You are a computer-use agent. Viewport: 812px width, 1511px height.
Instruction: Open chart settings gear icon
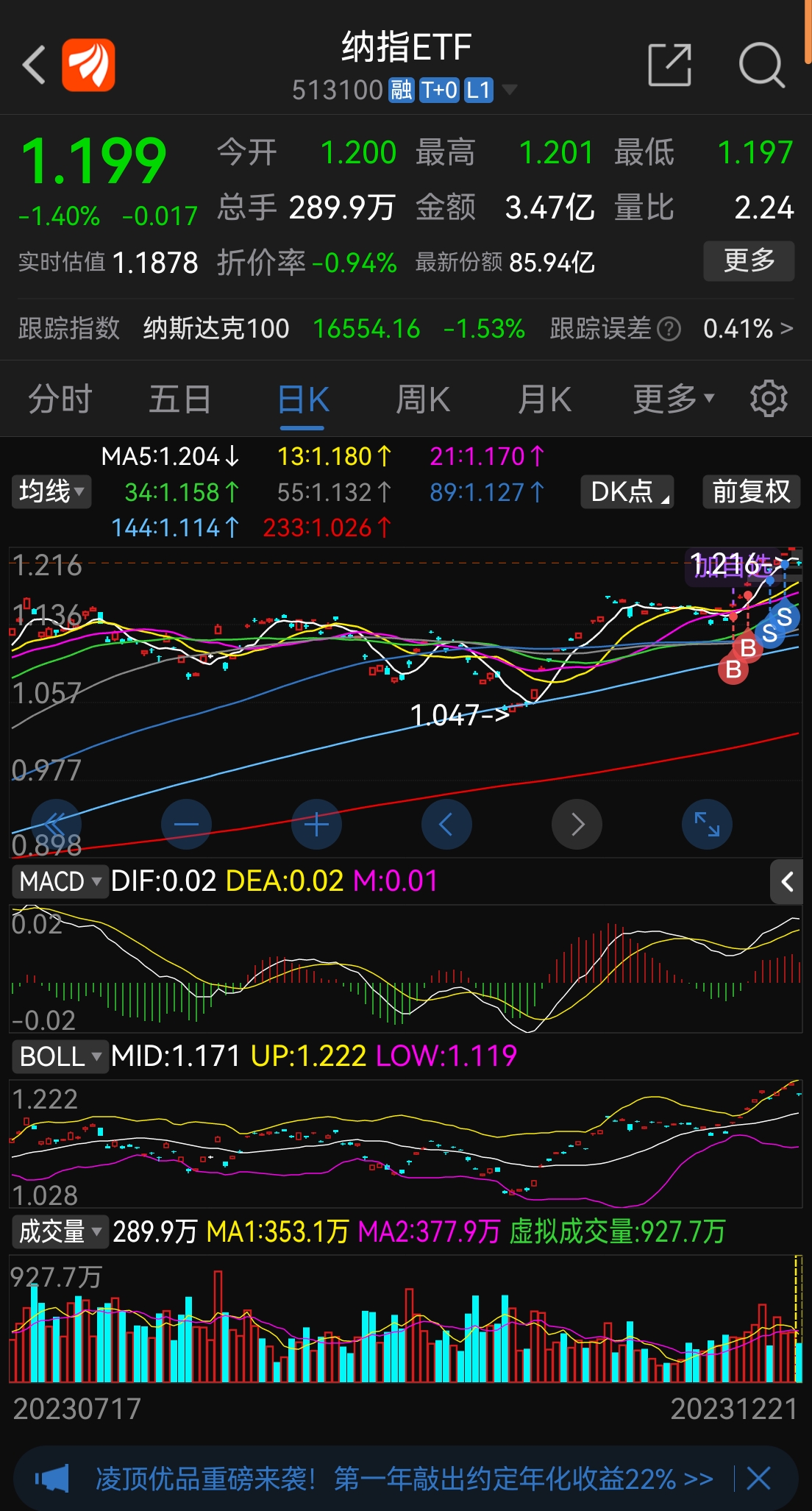coord(768,398)
